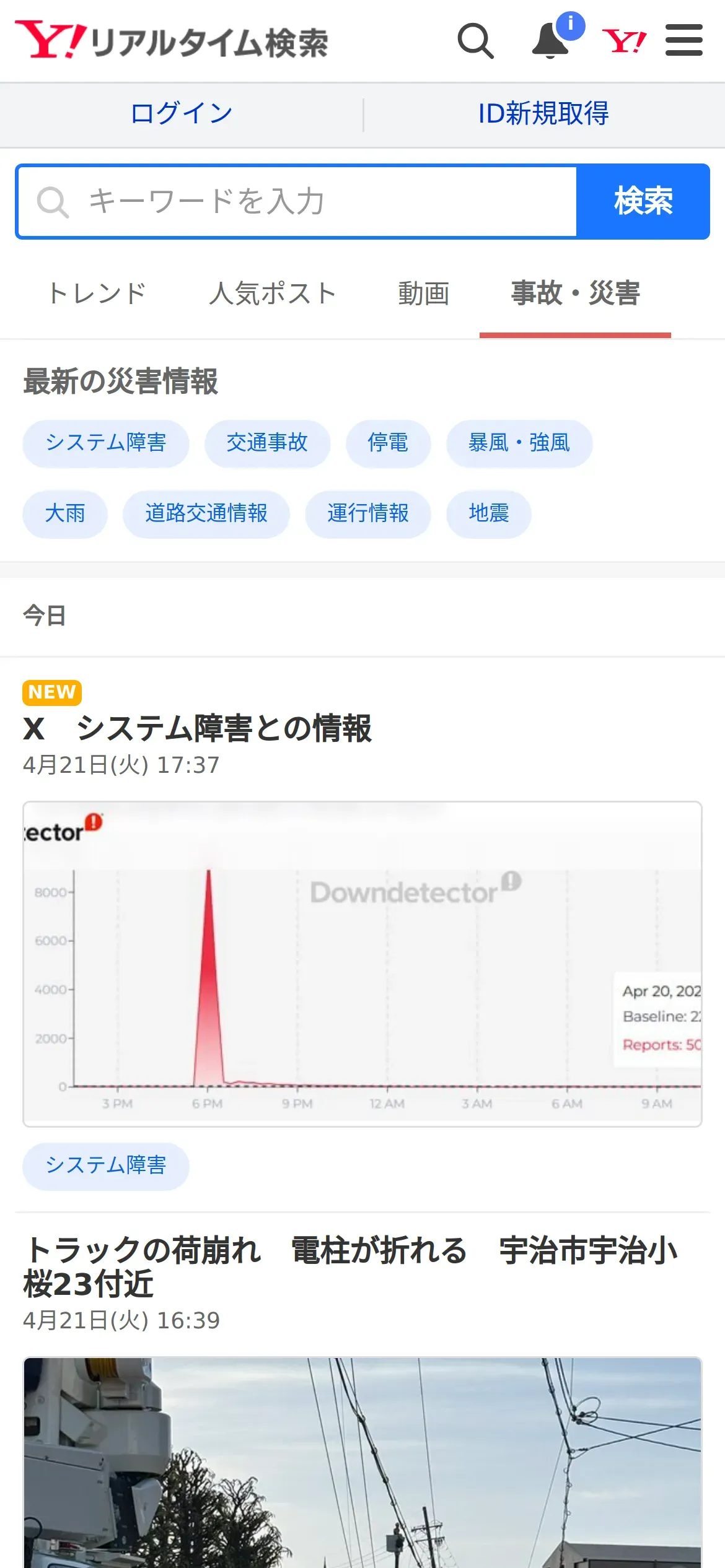
Task: Tap the search magnifier icon in header
Action: tap(476, 41)
